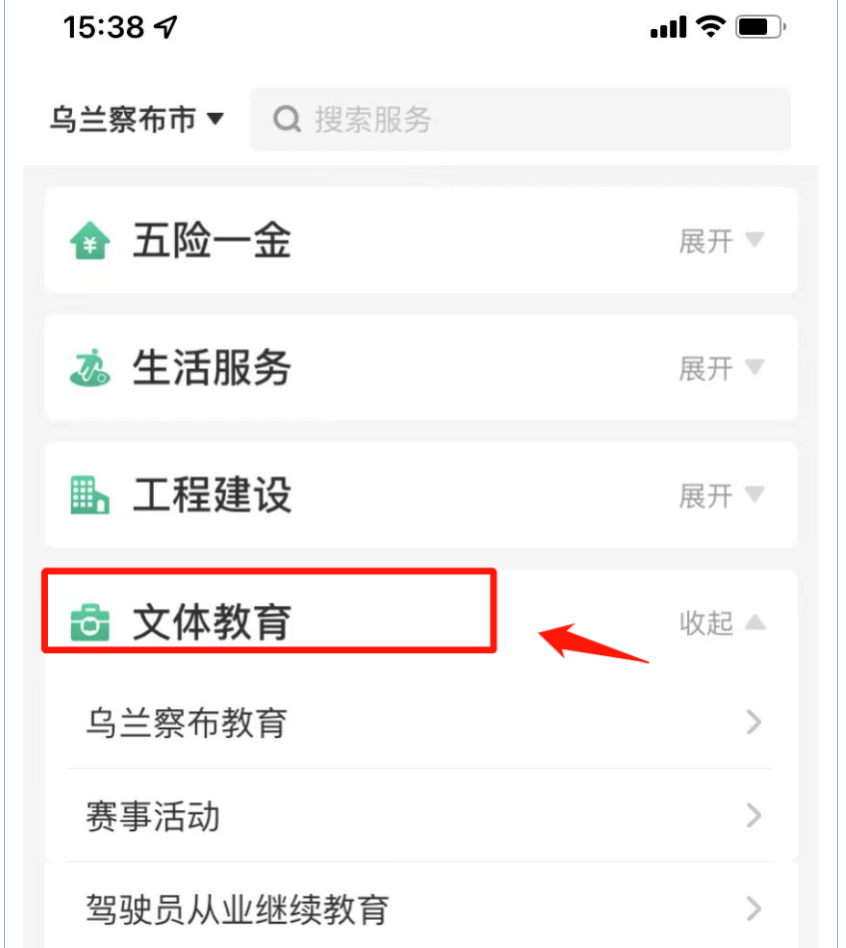Tap the 搜索服务 search box

click(520, 120)
